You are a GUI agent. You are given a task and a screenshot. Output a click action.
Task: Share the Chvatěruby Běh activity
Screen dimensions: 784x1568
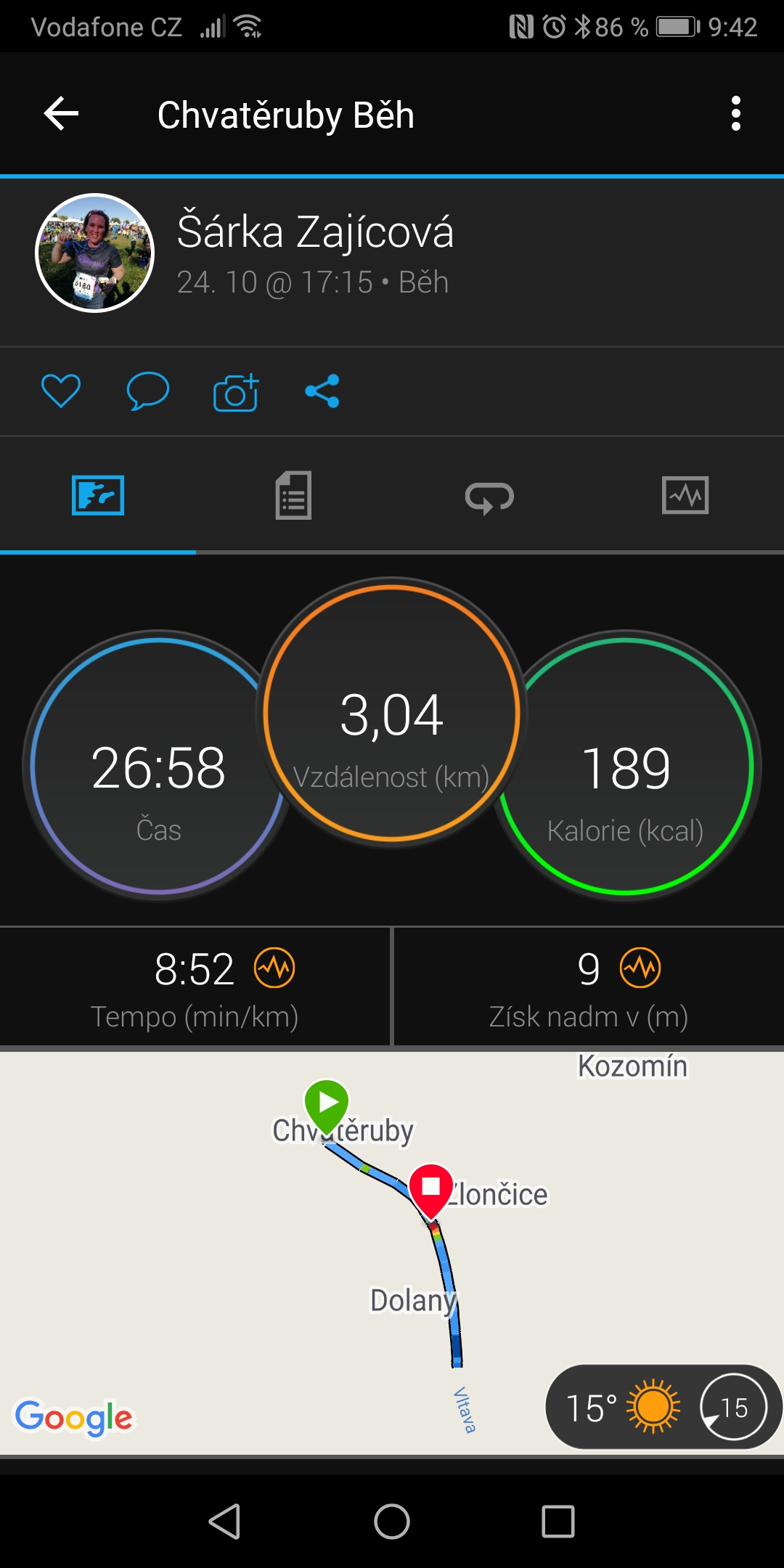click(322, 391)
